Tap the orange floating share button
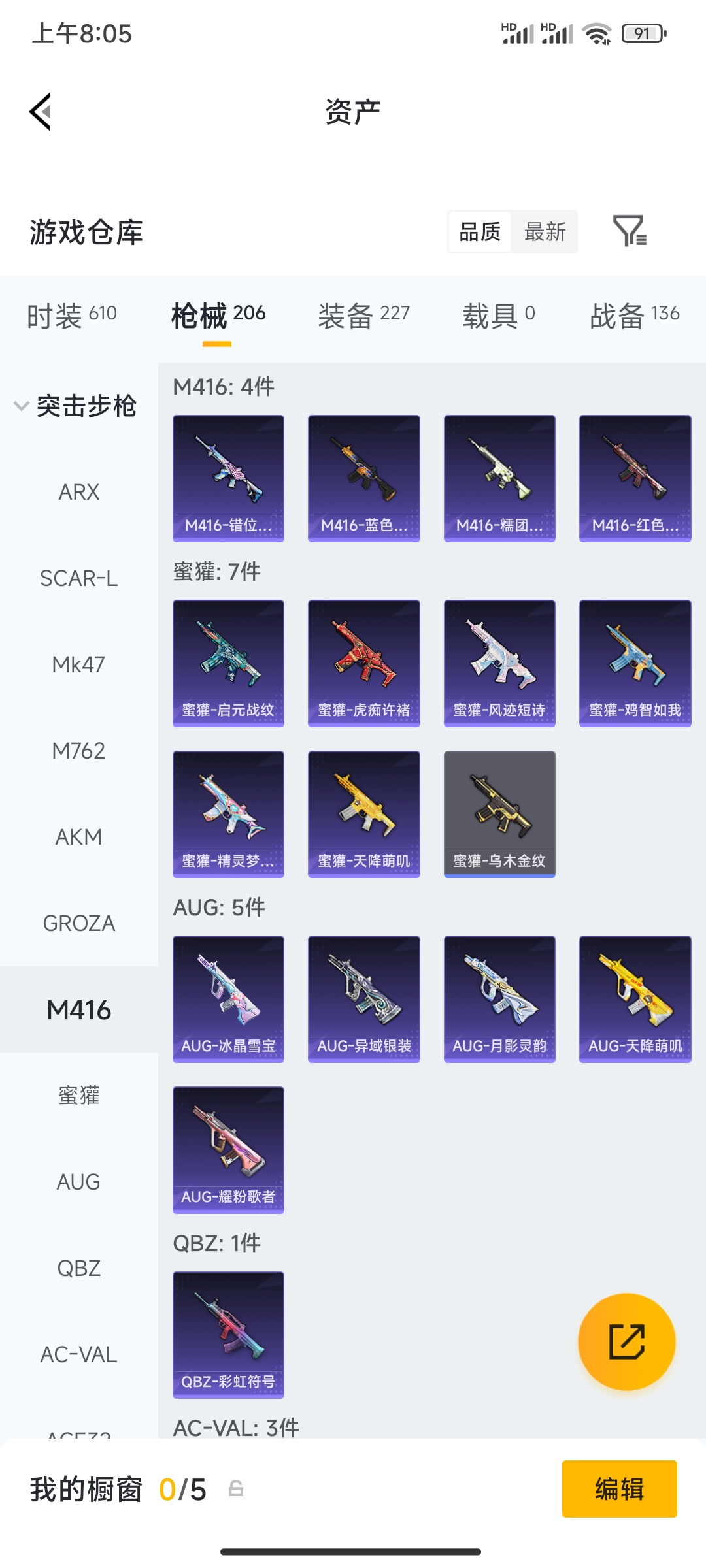Screen dimensions: 706x1568 (x=626, y=1341)
